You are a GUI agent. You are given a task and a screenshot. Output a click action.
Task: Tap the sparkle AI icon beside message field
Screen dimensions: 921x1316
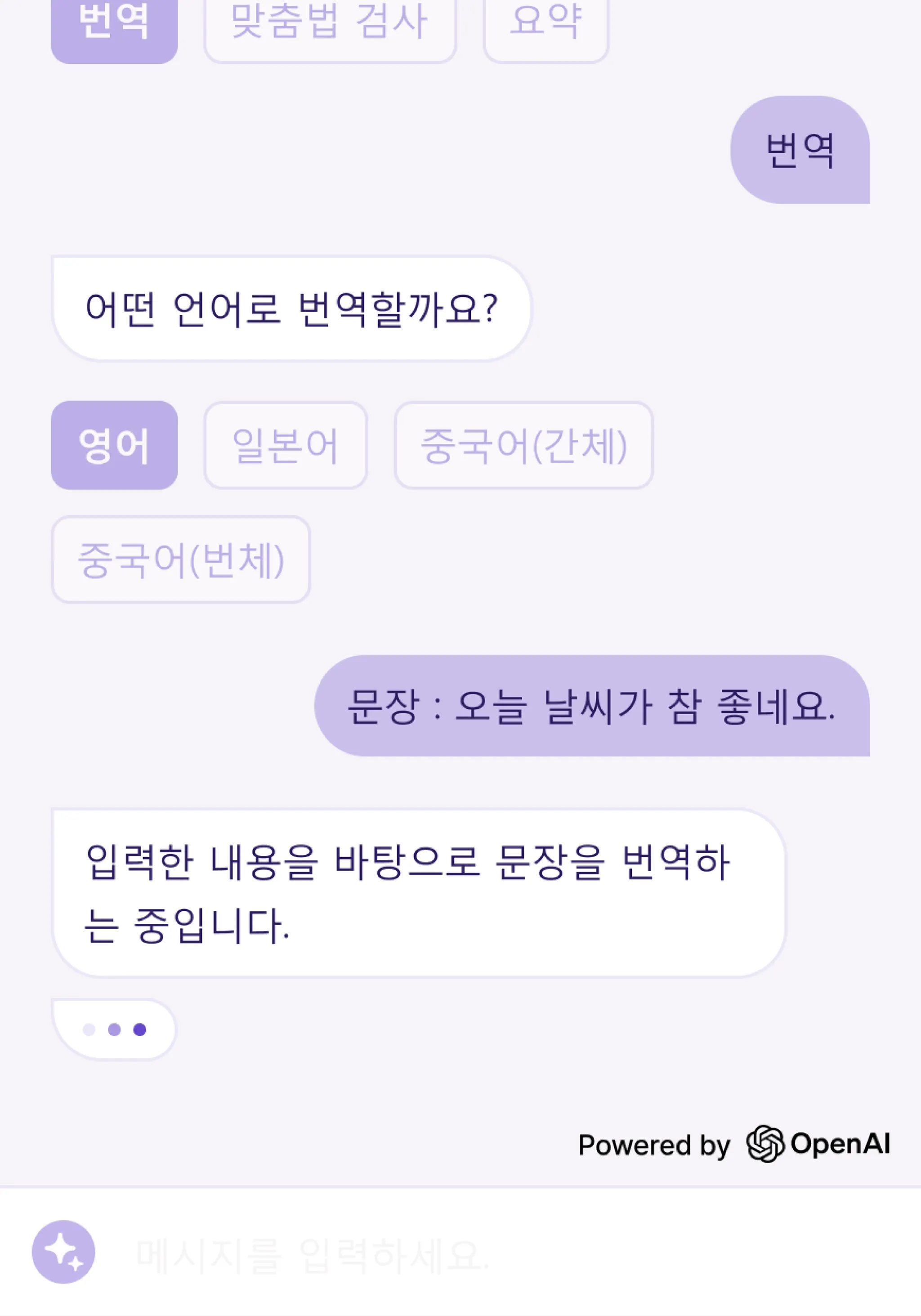[63, 1252]
